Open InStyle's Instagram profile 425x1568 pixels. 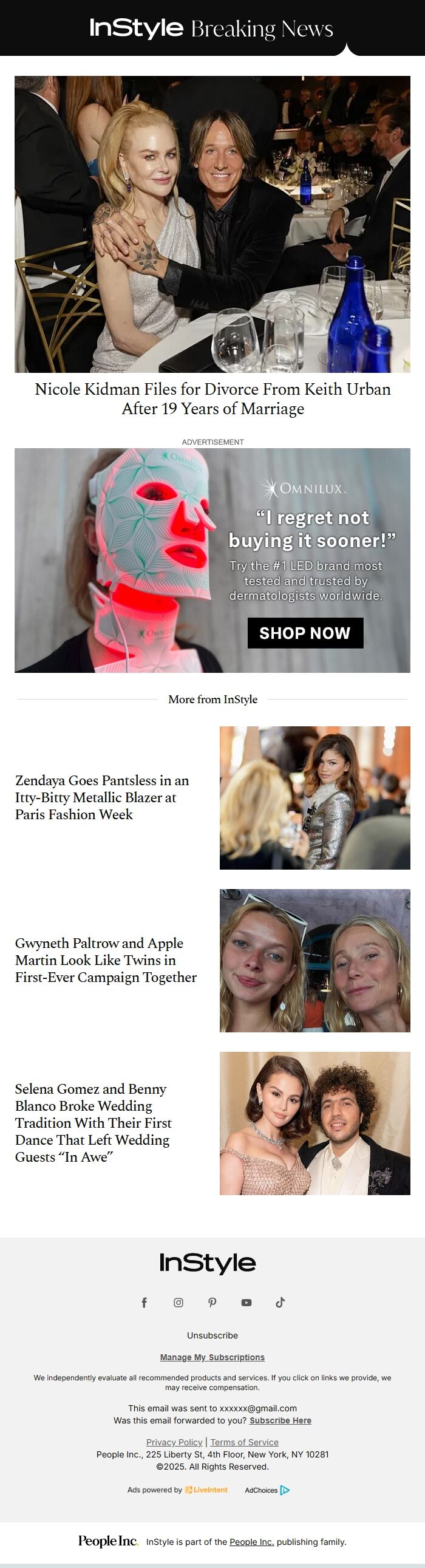click(x=178, y=1303)
